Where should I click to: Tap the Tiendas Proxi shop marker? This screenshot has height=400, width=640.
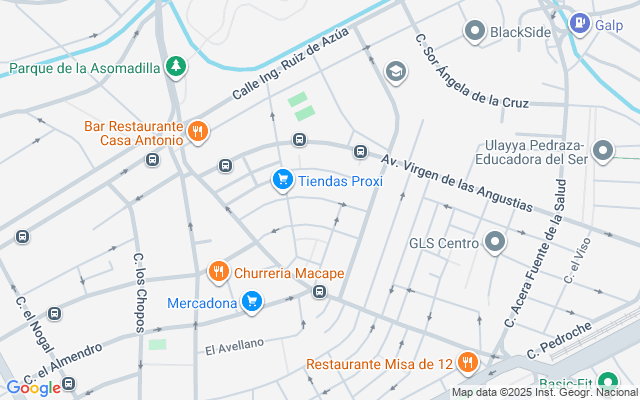[x=283, y=179]
